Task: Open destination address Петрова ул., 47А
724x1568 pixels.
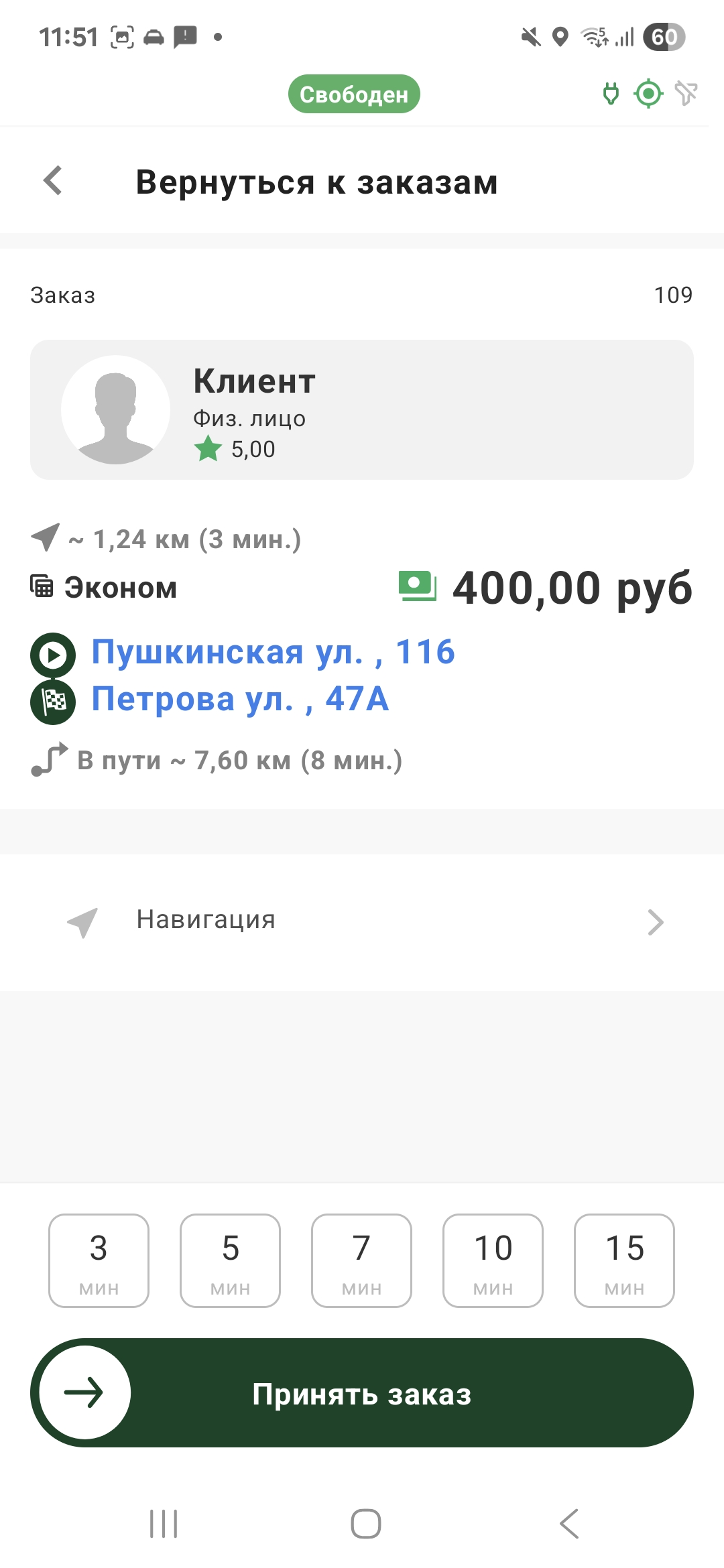Action: click(240, 699)
